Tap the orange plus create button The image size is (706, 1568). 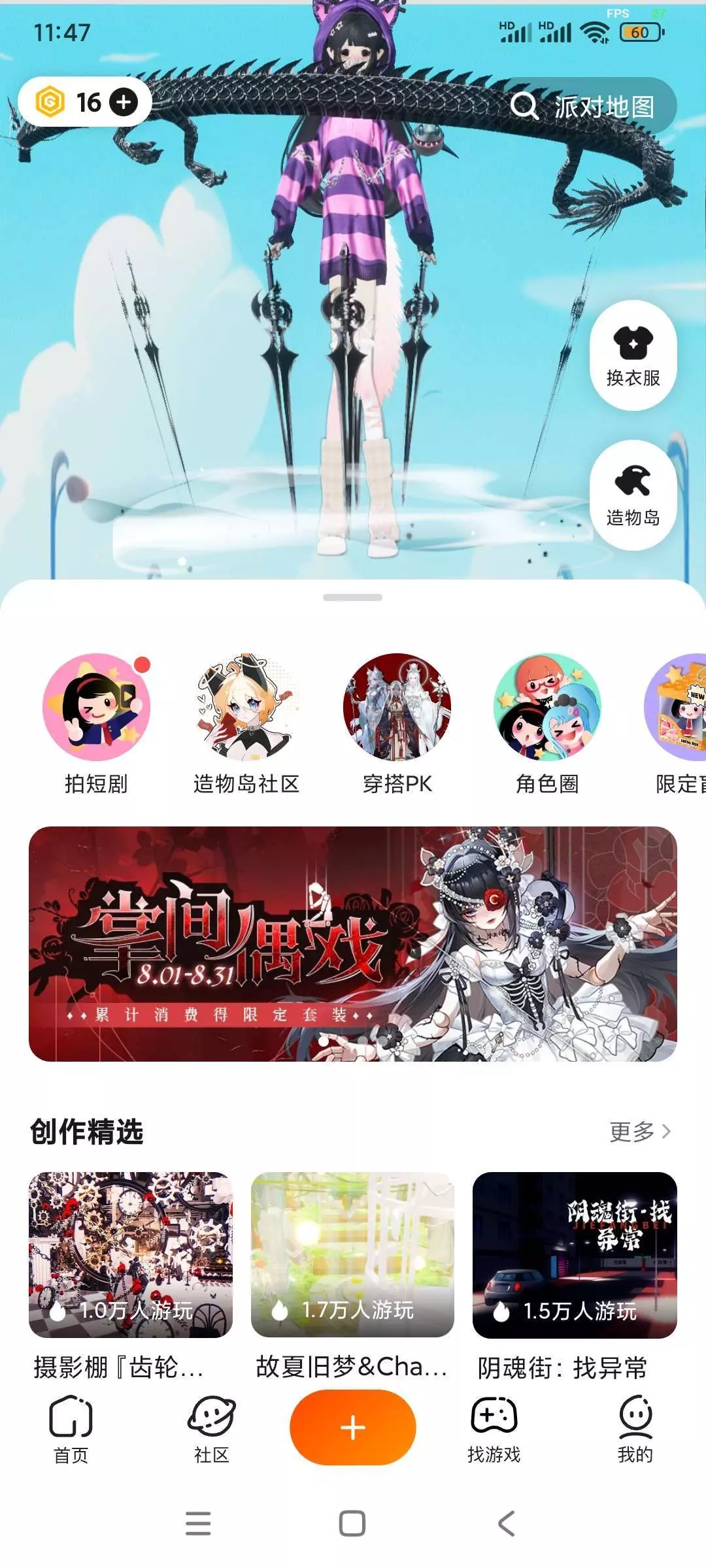(x=353, y=1428)
